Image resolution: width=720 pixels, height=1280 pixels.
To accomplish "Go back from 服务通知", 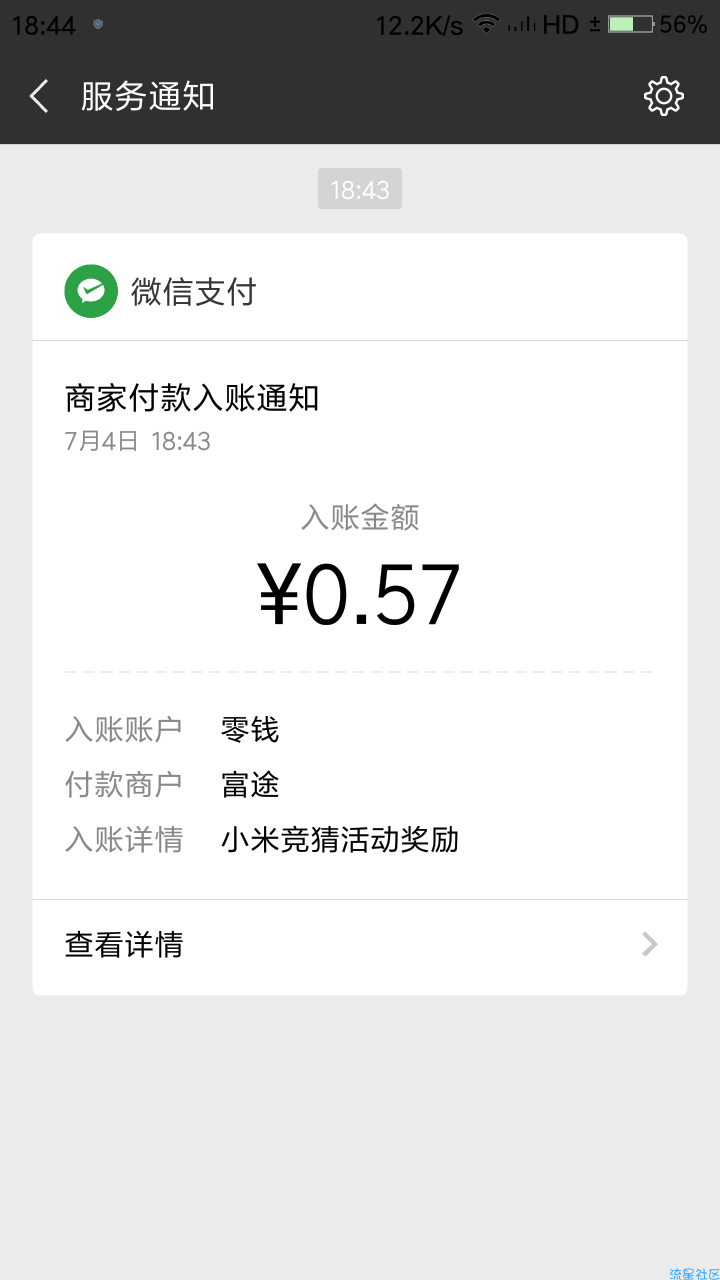I will coord(39,97).
